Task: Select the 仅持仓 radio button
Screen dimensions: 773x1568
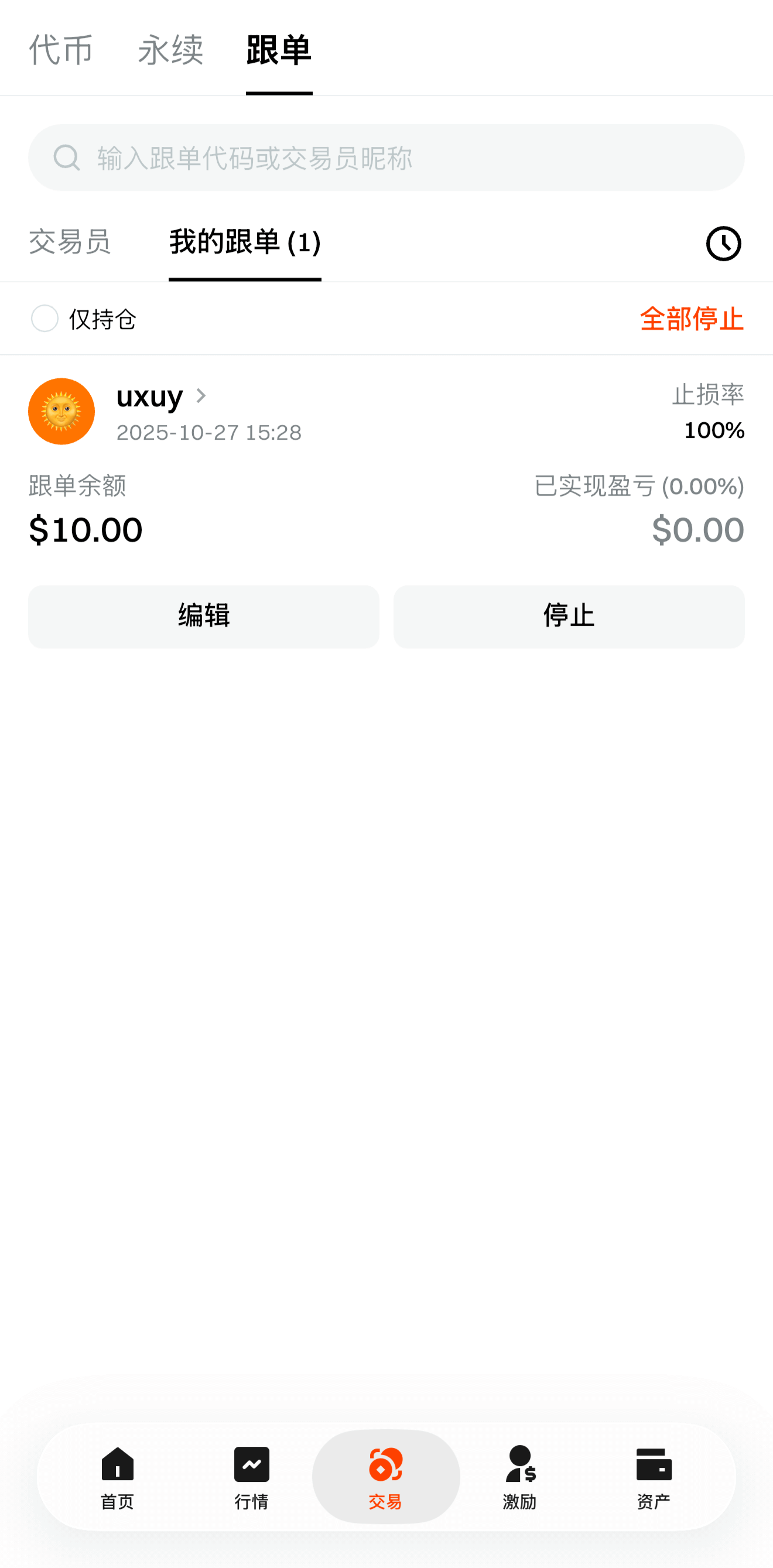Action: tap(45, 319)
